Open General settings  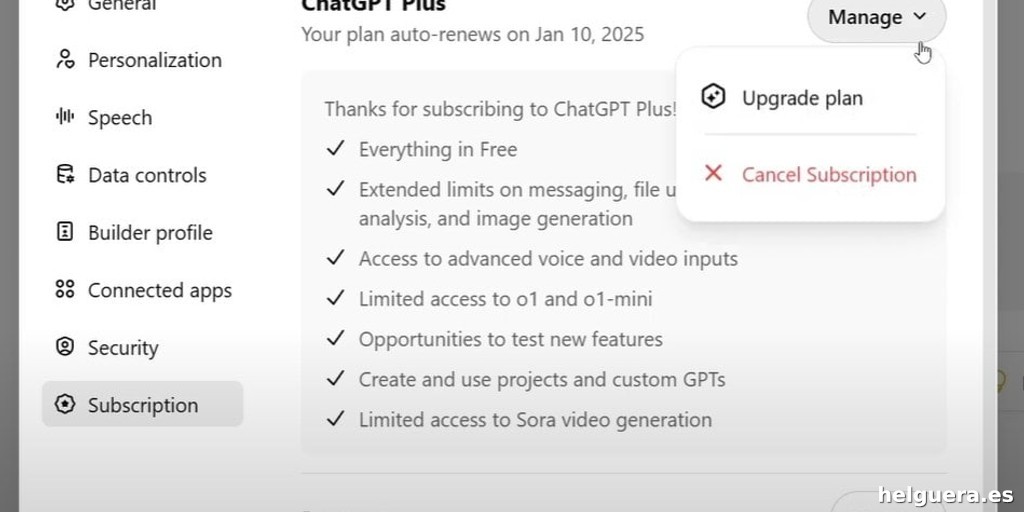(x=121, y=5)
